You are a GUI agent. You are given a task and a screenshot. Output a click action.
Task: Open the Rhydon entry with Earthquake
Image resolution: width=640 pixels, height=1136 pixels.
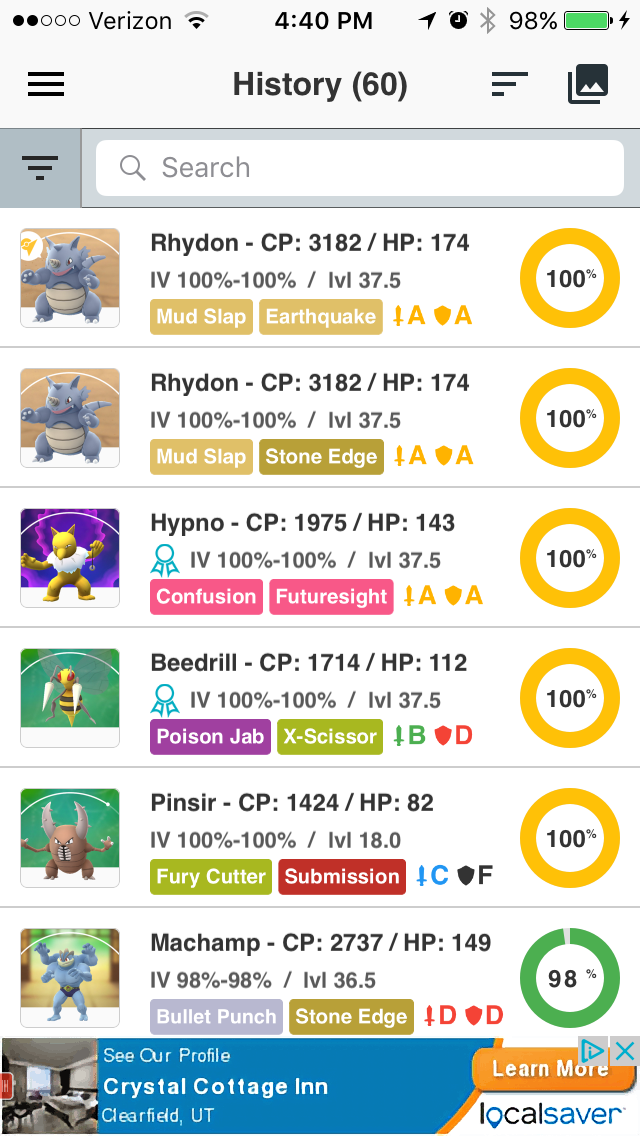pyautogui.click(x=320, y=277)
